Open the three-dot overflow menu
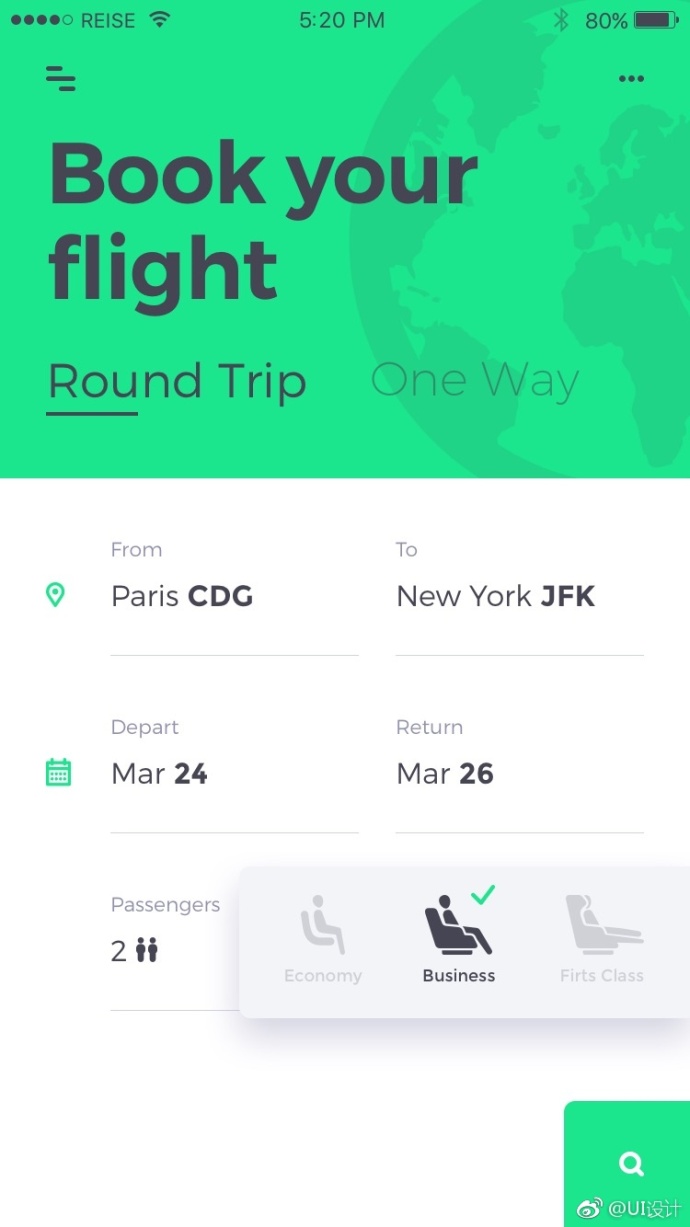Screen dimensions: 690x1227 click(x=631, y=79)
